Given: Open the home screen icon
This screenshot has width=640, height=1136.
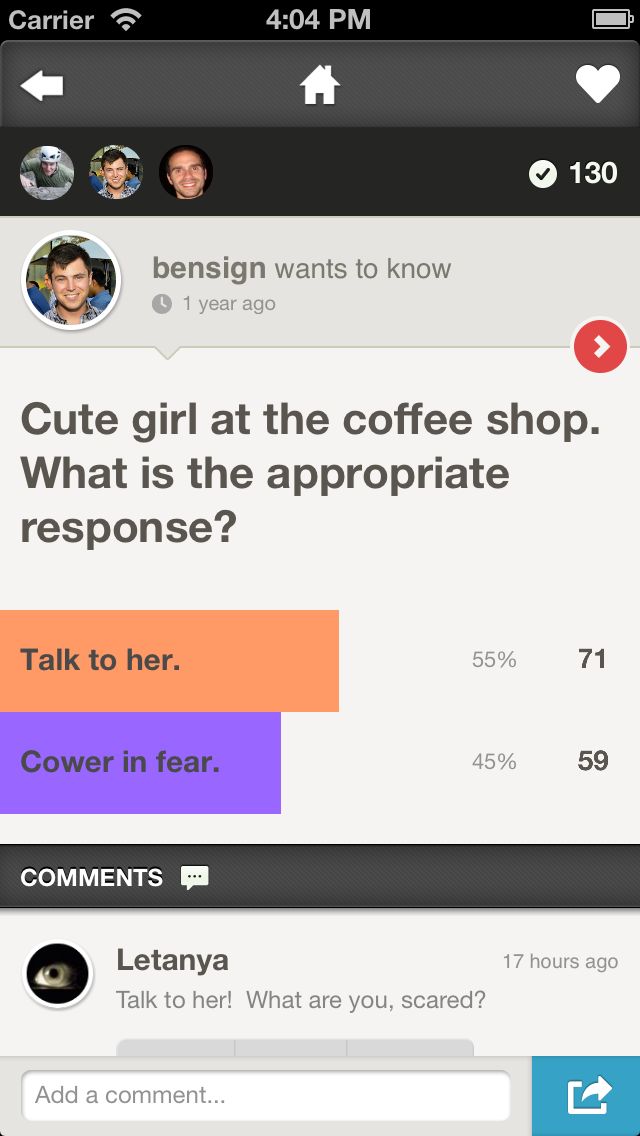Looking at the screenshot, I should click(x=320, y=86).
